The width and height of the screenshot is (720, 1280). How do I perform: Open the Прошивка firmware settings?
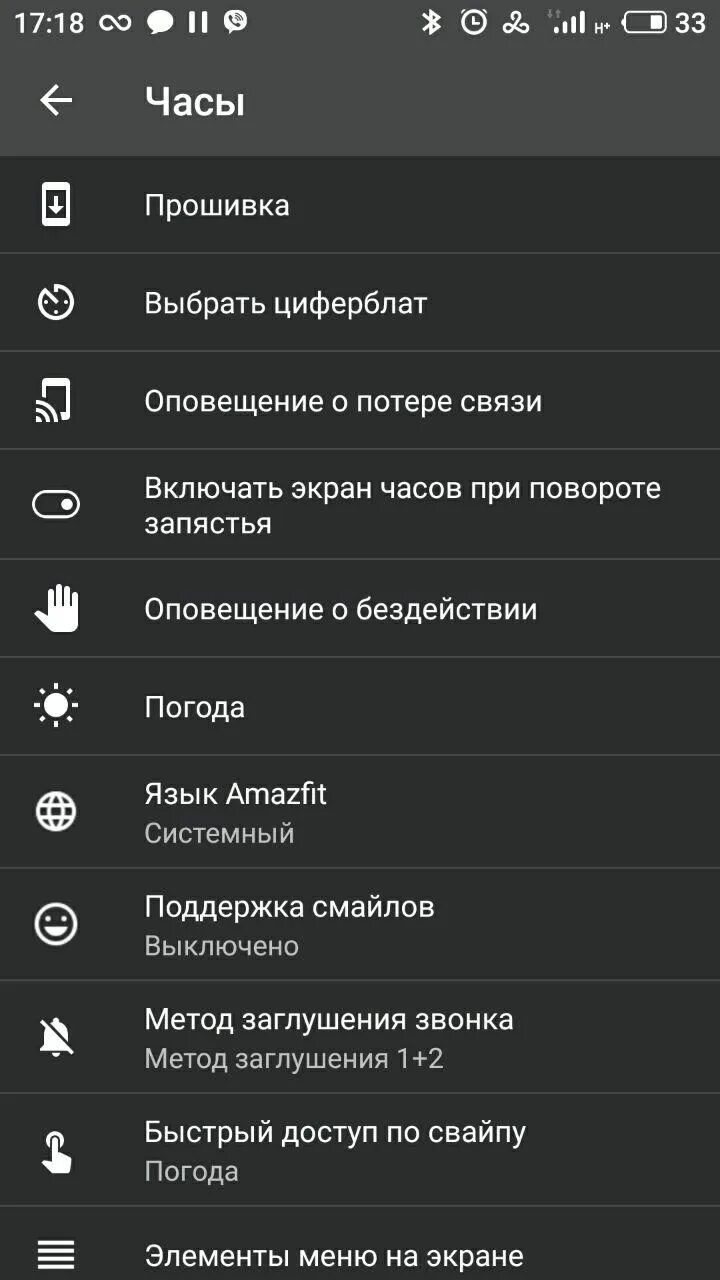[x=360, y=205]
